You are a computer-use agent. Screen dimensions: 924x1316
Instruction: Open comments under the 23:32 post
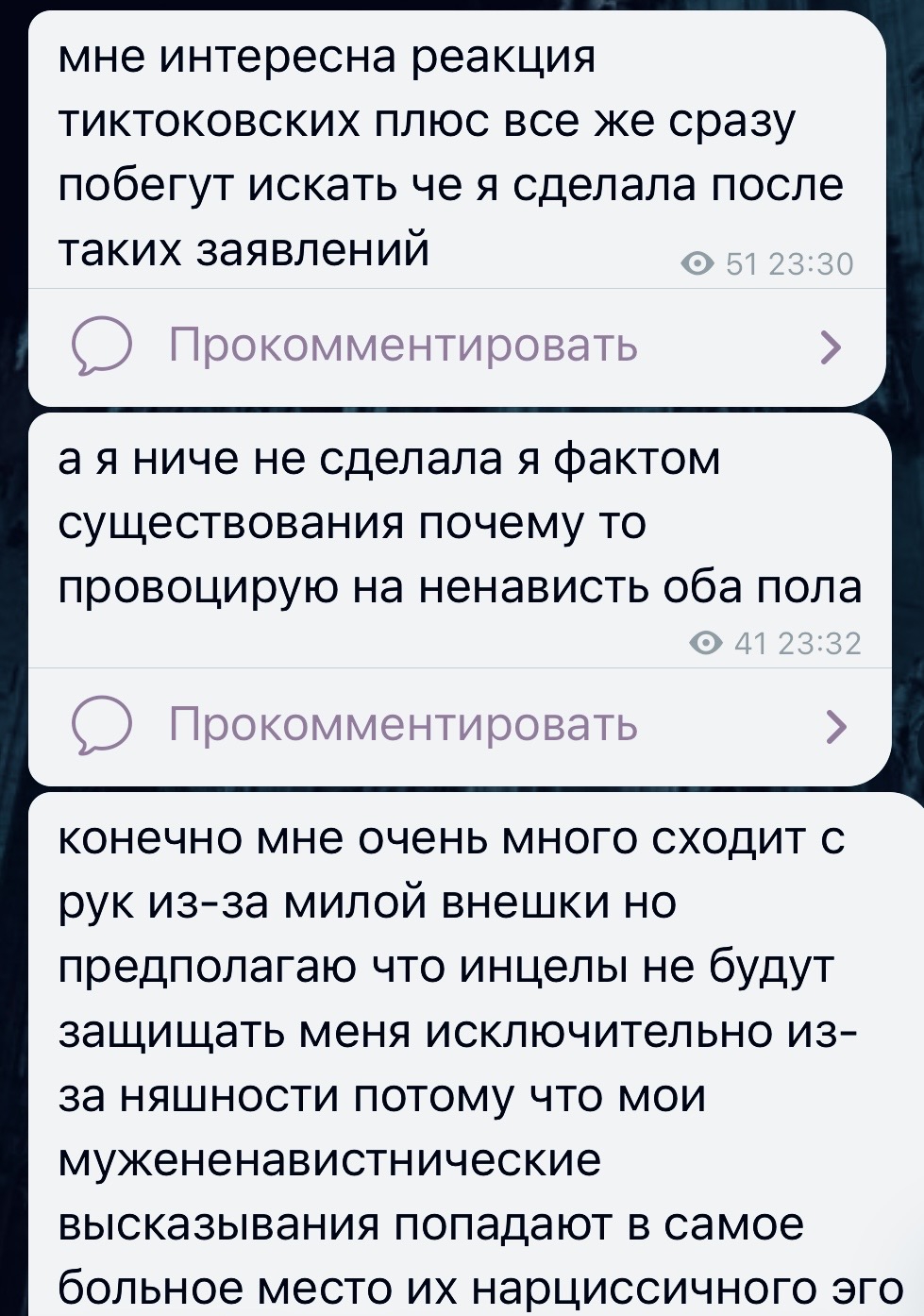coord(403,725)
